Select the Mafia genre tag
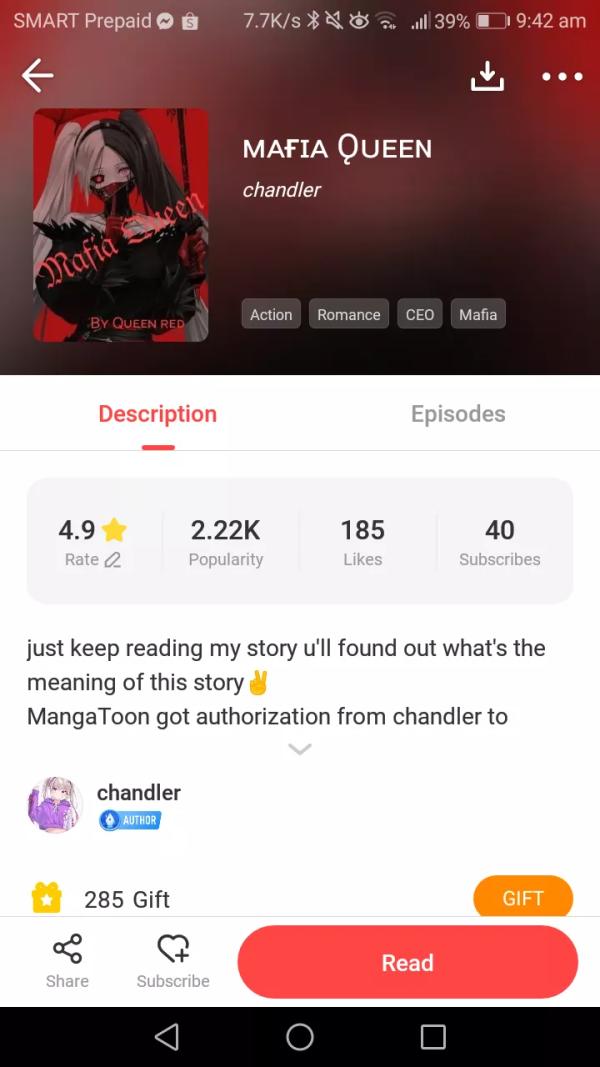Screen dimensions: 600x1067 pos(478,314)
